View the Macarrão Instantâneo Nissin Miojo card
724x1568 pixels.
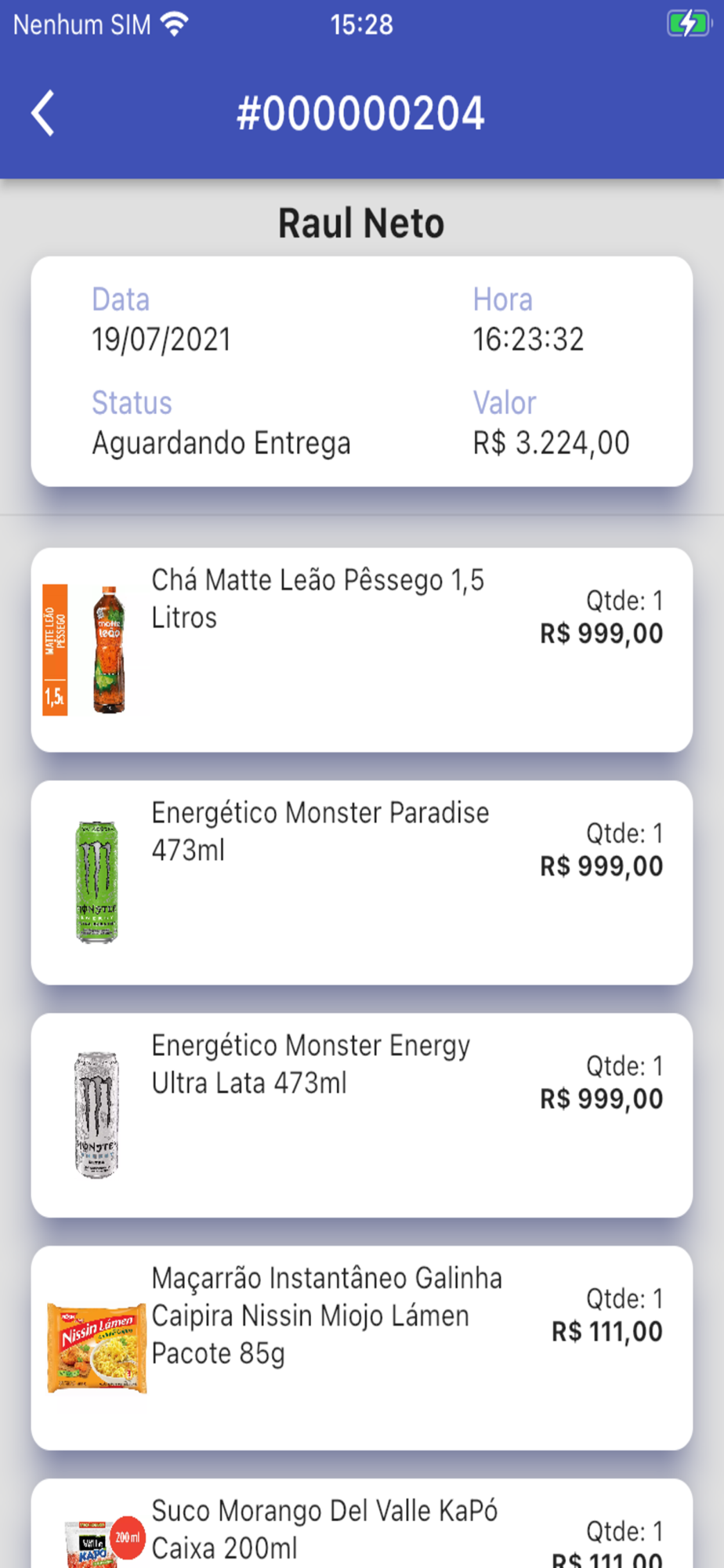[x=362, y=1348]
